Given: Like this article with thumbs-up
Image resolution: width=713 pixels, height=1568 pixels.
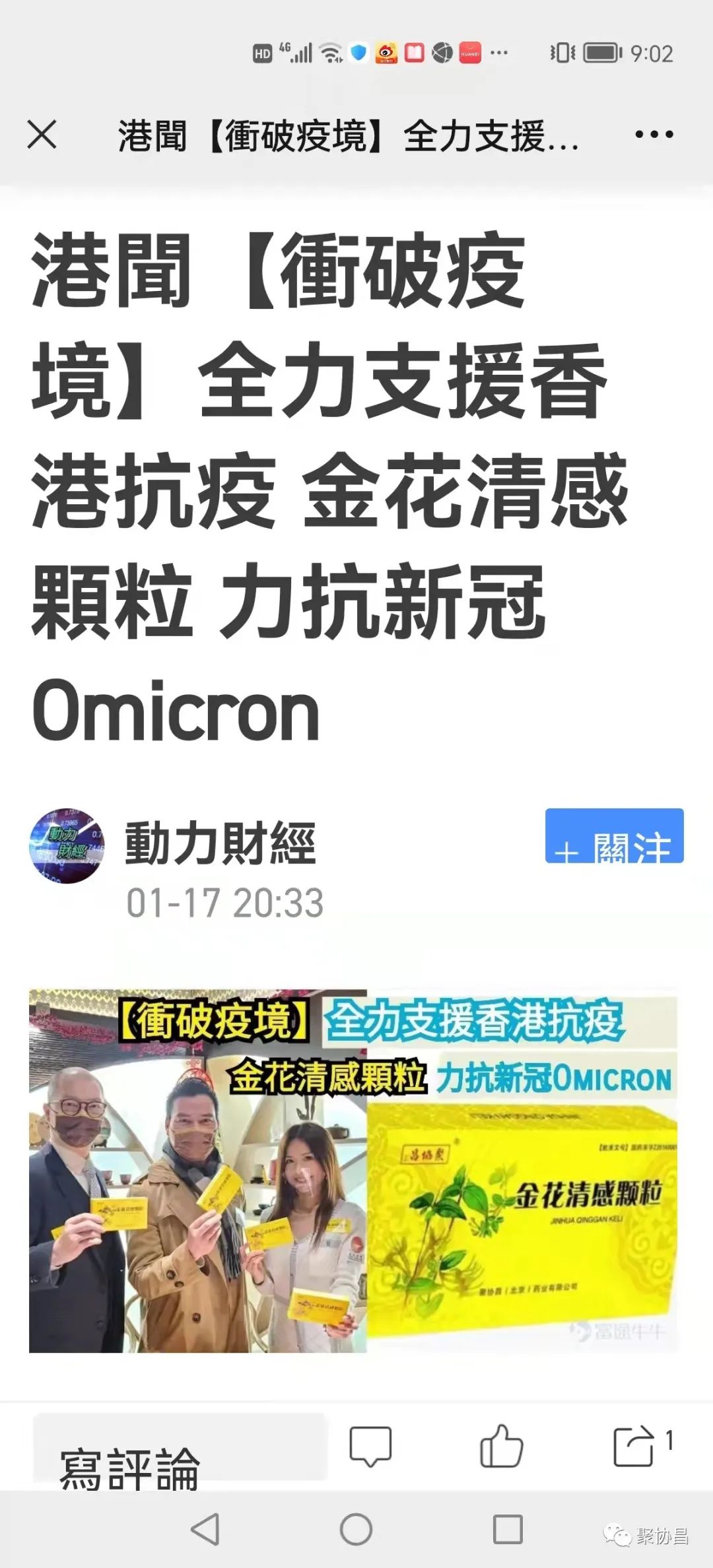Looking at the screenshot, I should coord(501,1447).
